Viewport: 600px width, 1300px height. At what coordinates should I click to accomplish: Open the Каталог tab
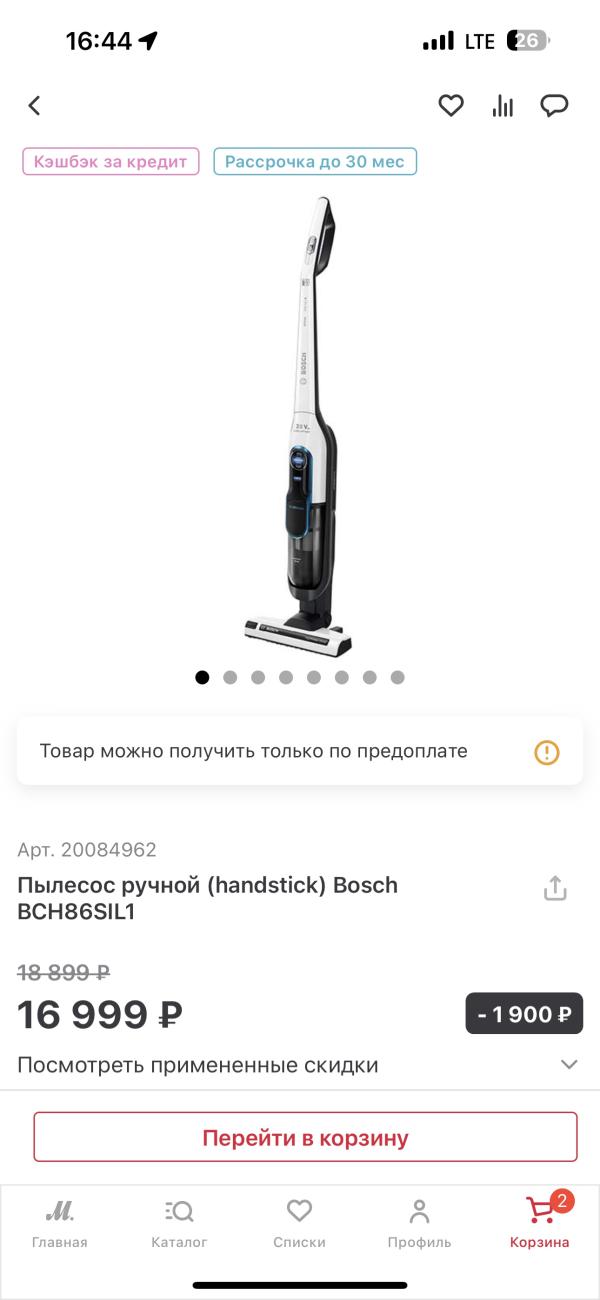click(180, 1223)
